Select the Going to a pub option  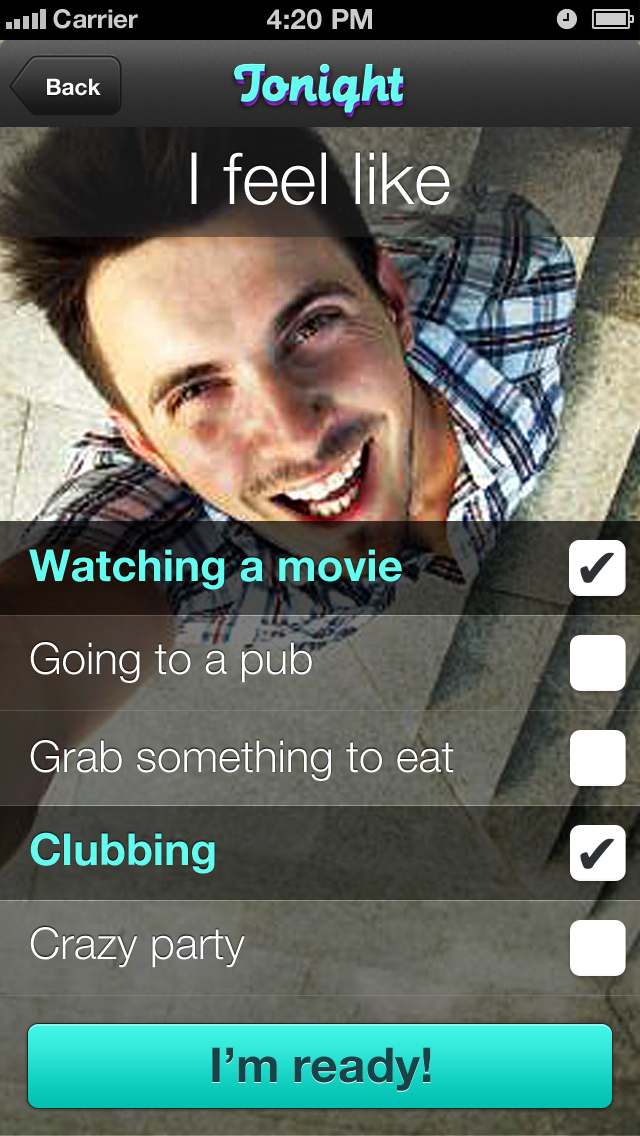click(x=597, y=662)
